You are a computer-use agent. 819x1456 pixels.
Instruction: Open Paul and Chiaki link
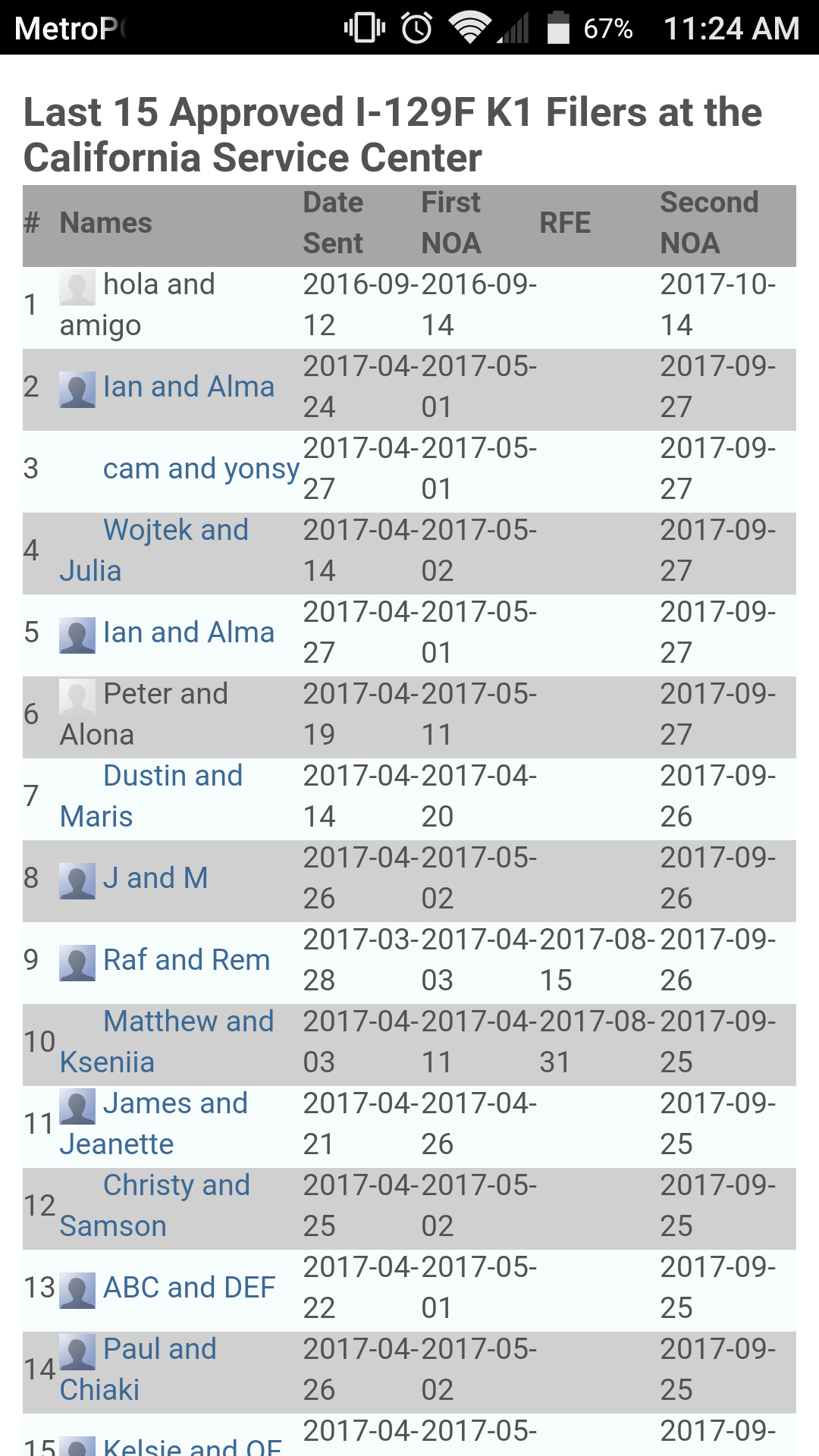click(138, 1370)
